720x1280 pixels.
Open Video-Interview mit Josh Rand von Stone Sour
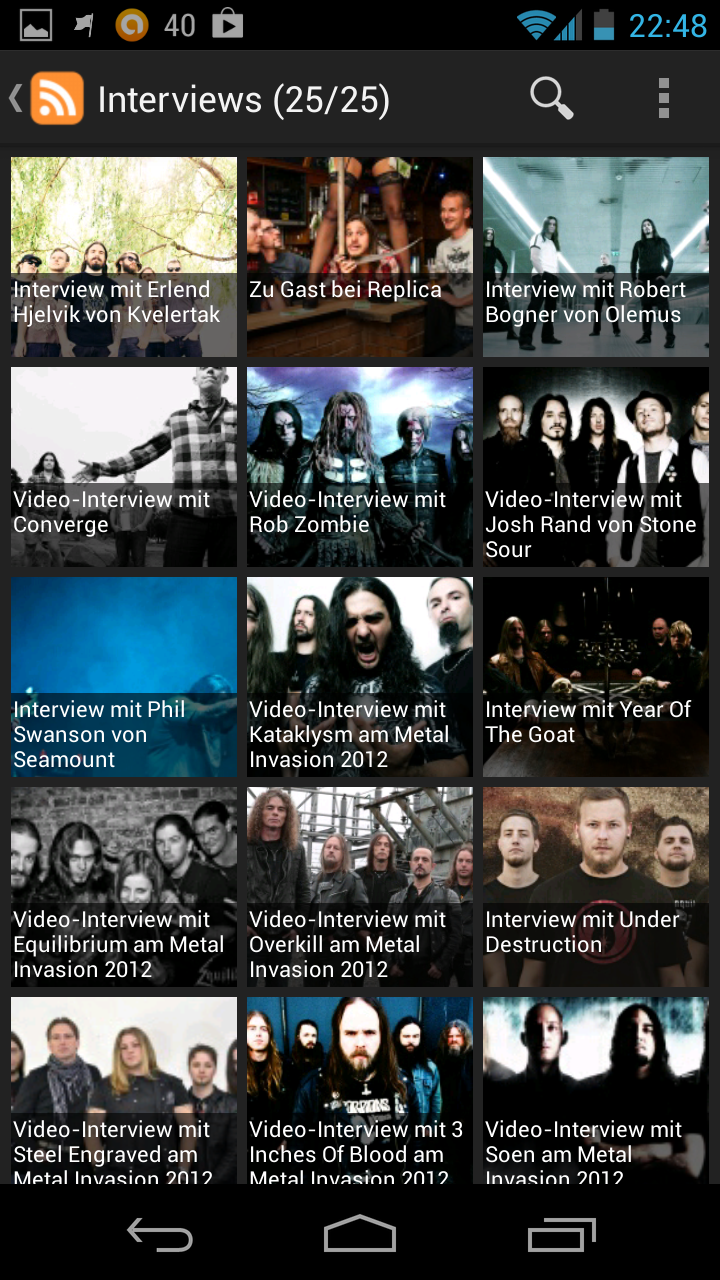[x=596, y=467]
